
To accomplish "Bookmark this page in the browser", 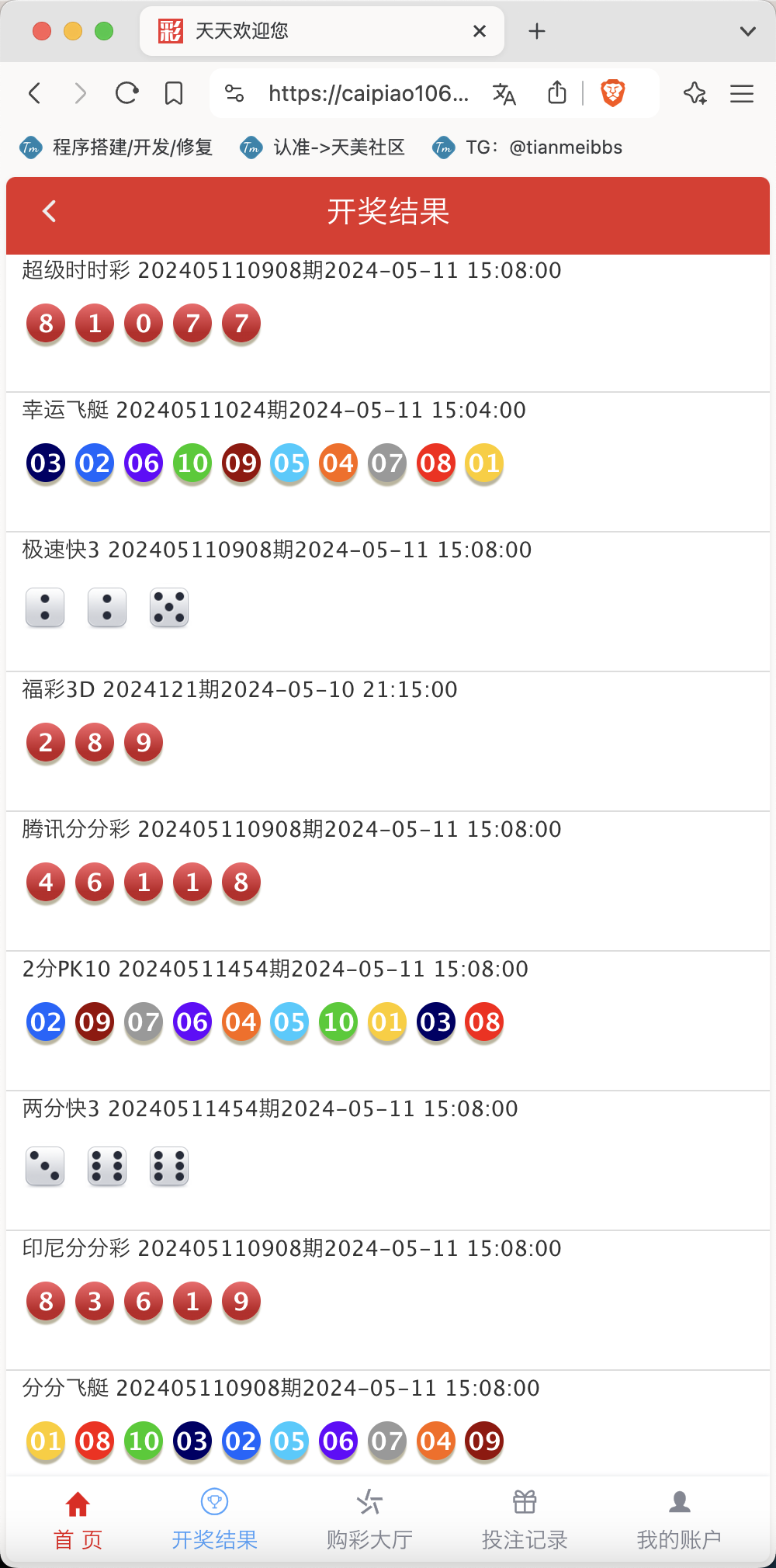I will coord(174,94).
